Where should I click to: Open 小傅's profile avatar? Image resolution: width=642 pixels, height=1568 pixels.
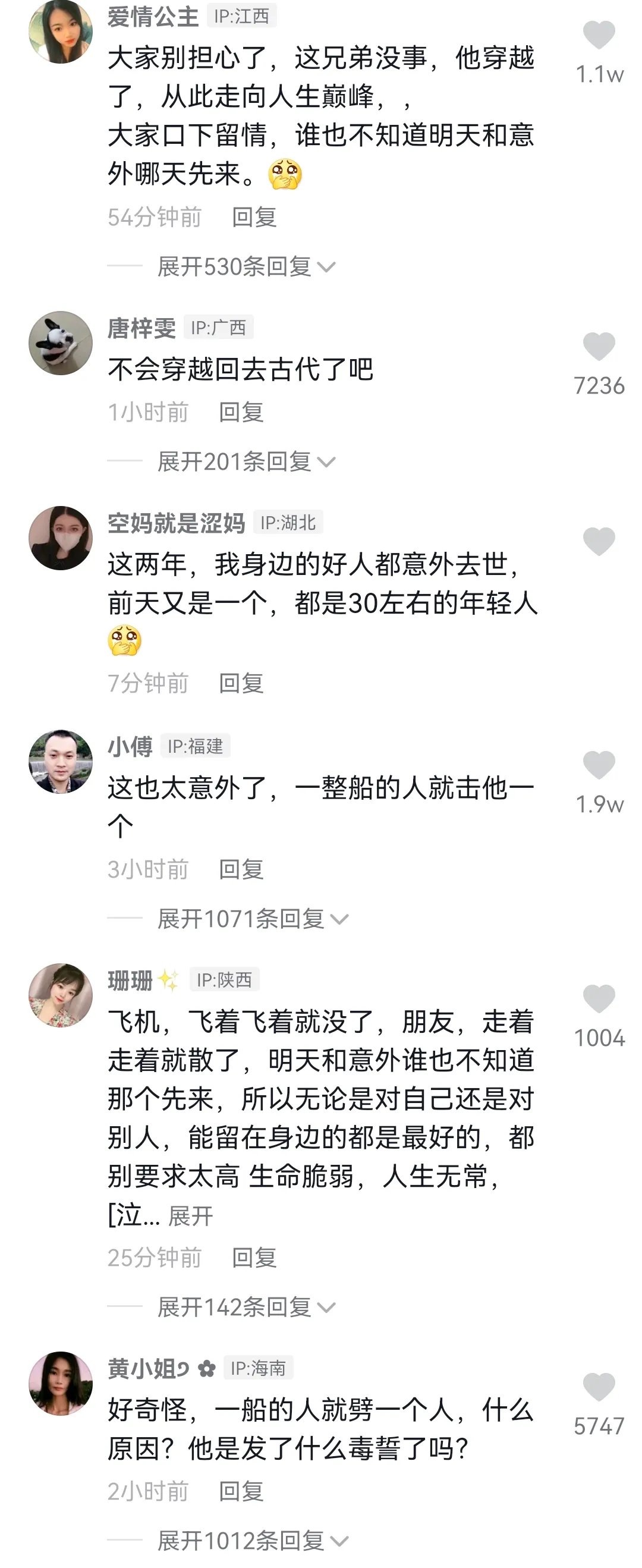[x=61, y=762]
